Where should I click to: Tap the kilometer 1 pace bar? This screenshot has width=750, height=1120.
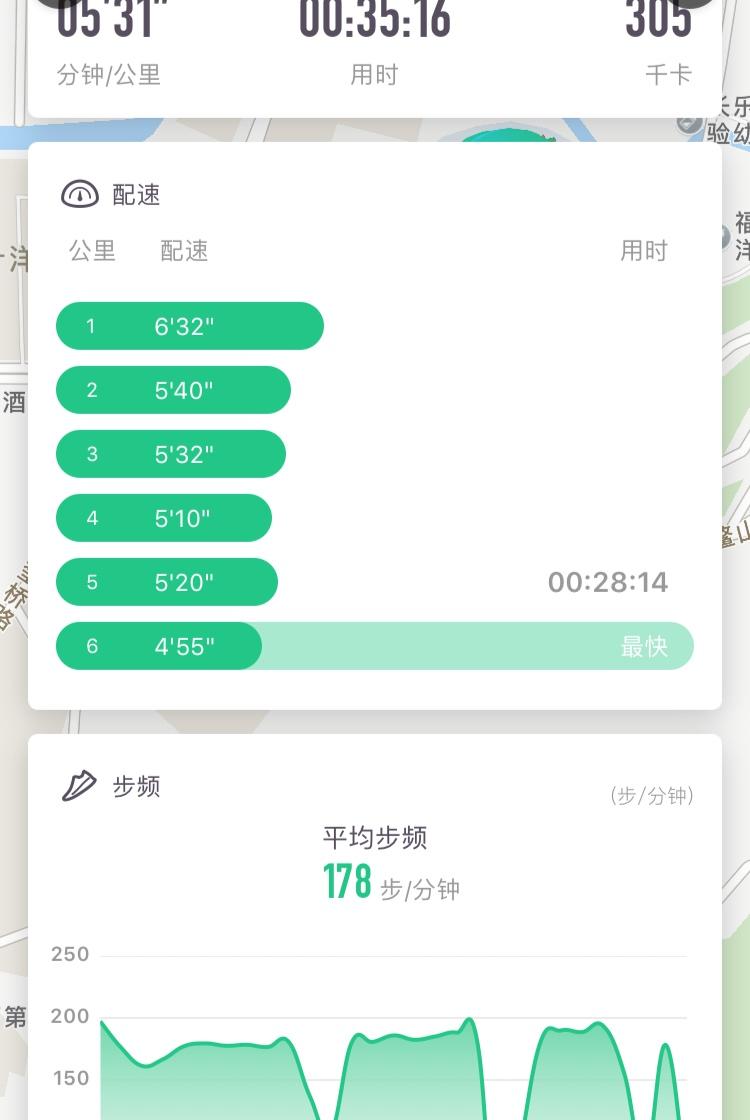click(x=190, y=326)
